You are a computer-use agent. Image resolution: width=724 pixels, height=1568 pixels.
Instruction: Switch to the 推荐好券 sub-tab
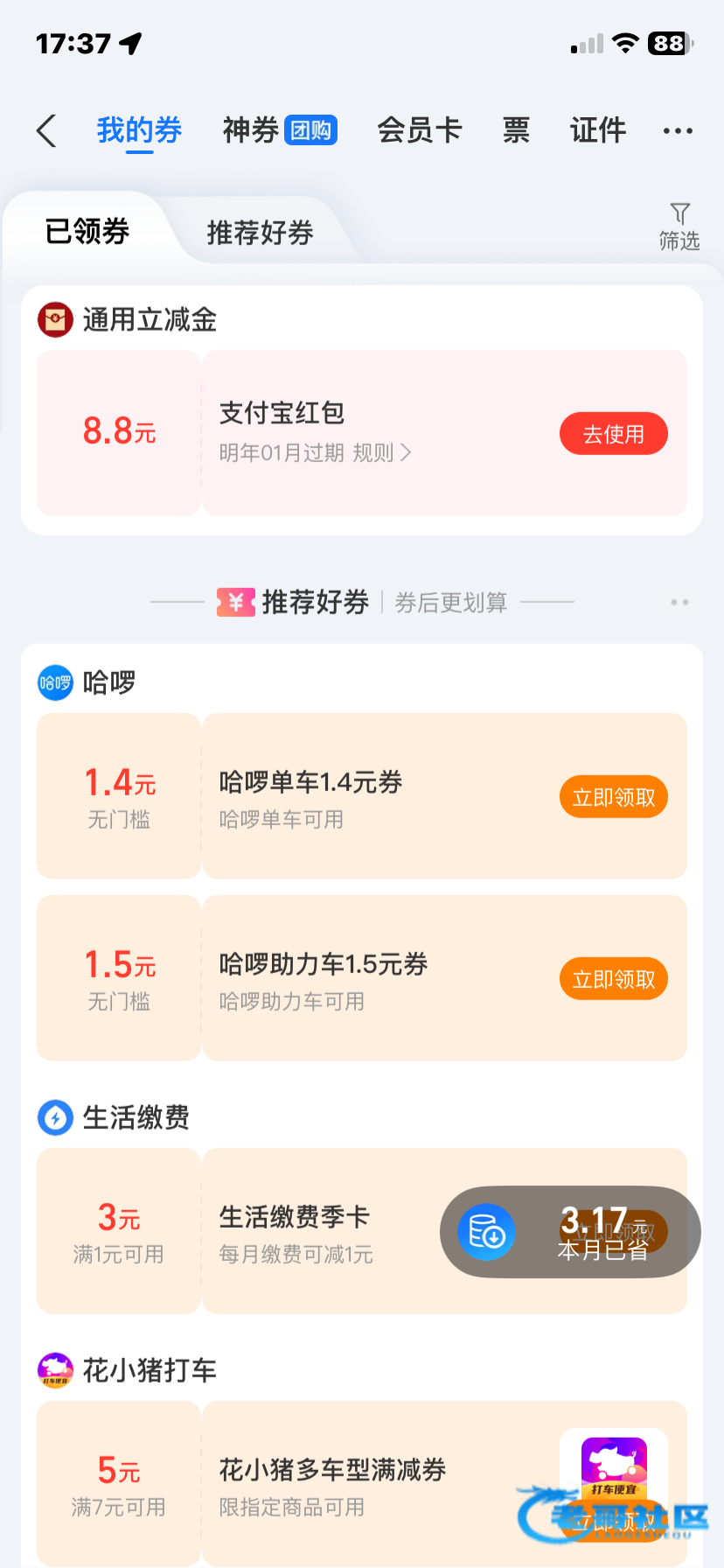(260, 233)
